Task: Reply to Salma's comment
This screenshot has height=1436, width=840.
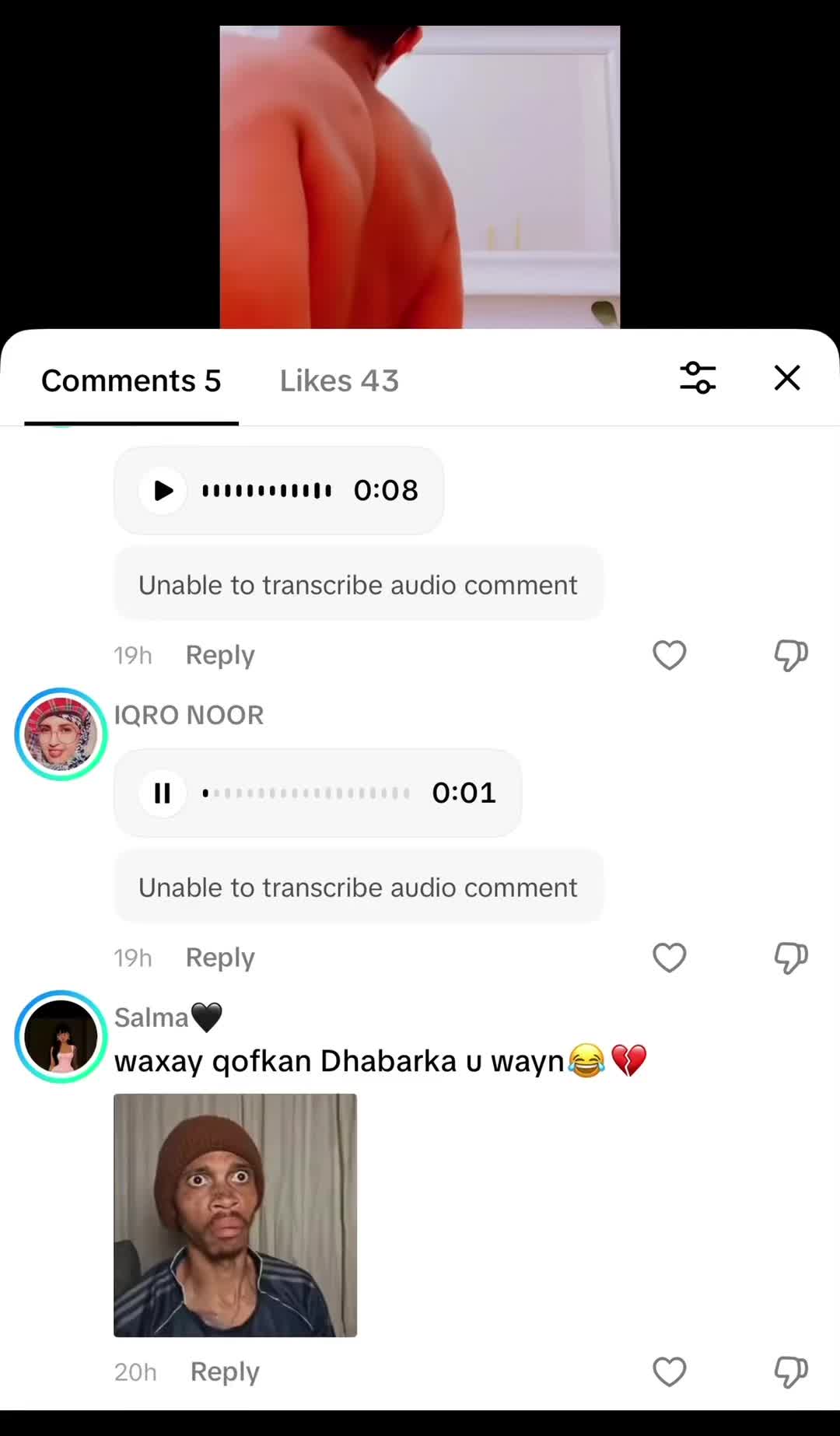Action: [x=225, y=1371]
